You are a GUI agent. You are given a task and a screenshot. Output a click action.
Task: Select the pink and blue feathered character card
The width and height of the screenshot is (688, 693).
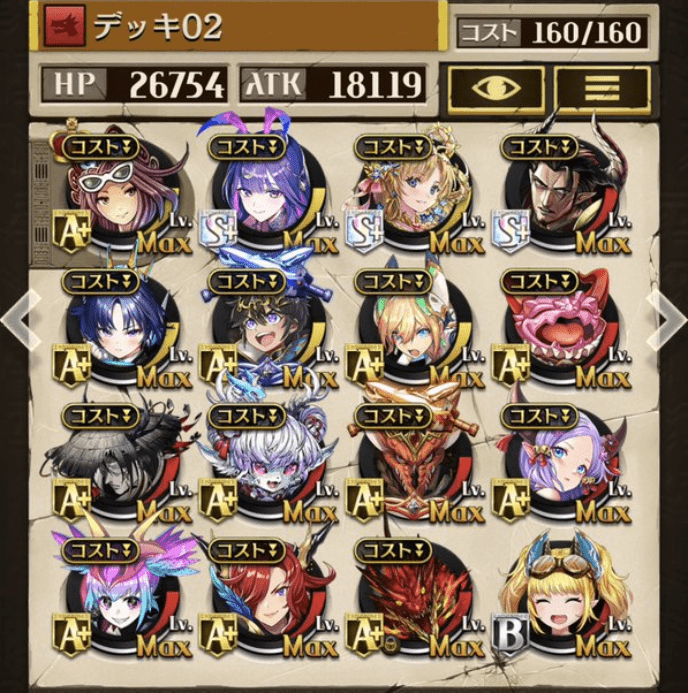[x=118, y=605]
